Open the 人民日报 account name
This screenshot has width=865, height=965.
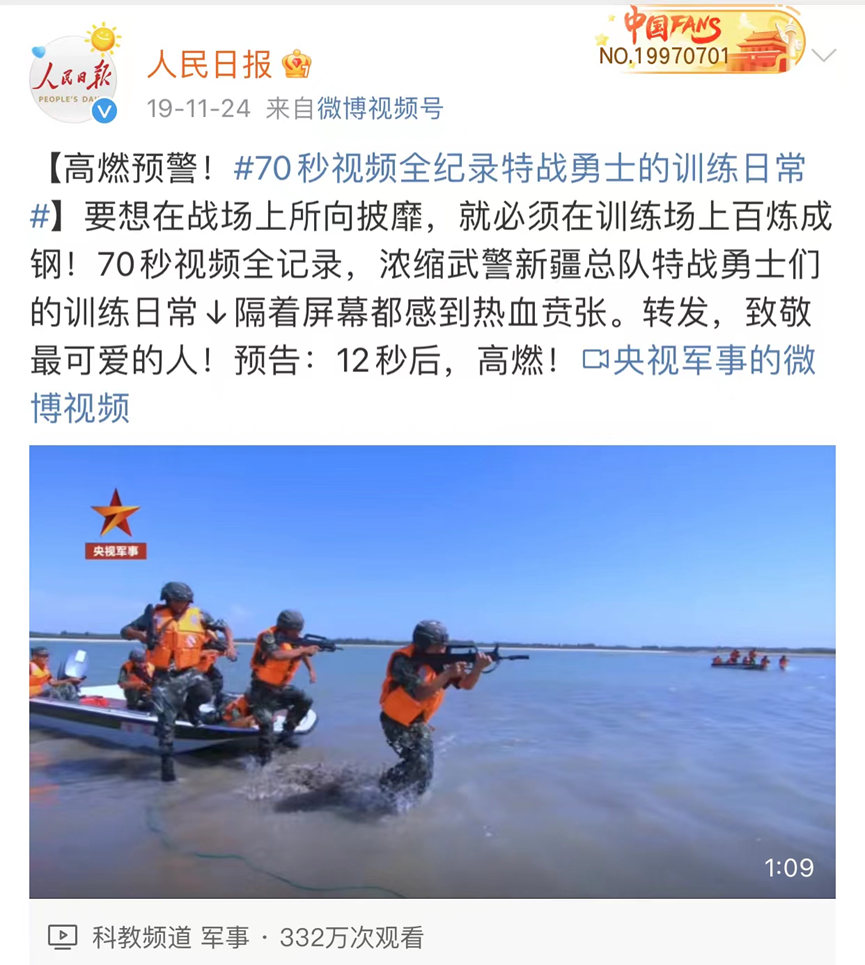pyautogui.click(x=209, y=64)
